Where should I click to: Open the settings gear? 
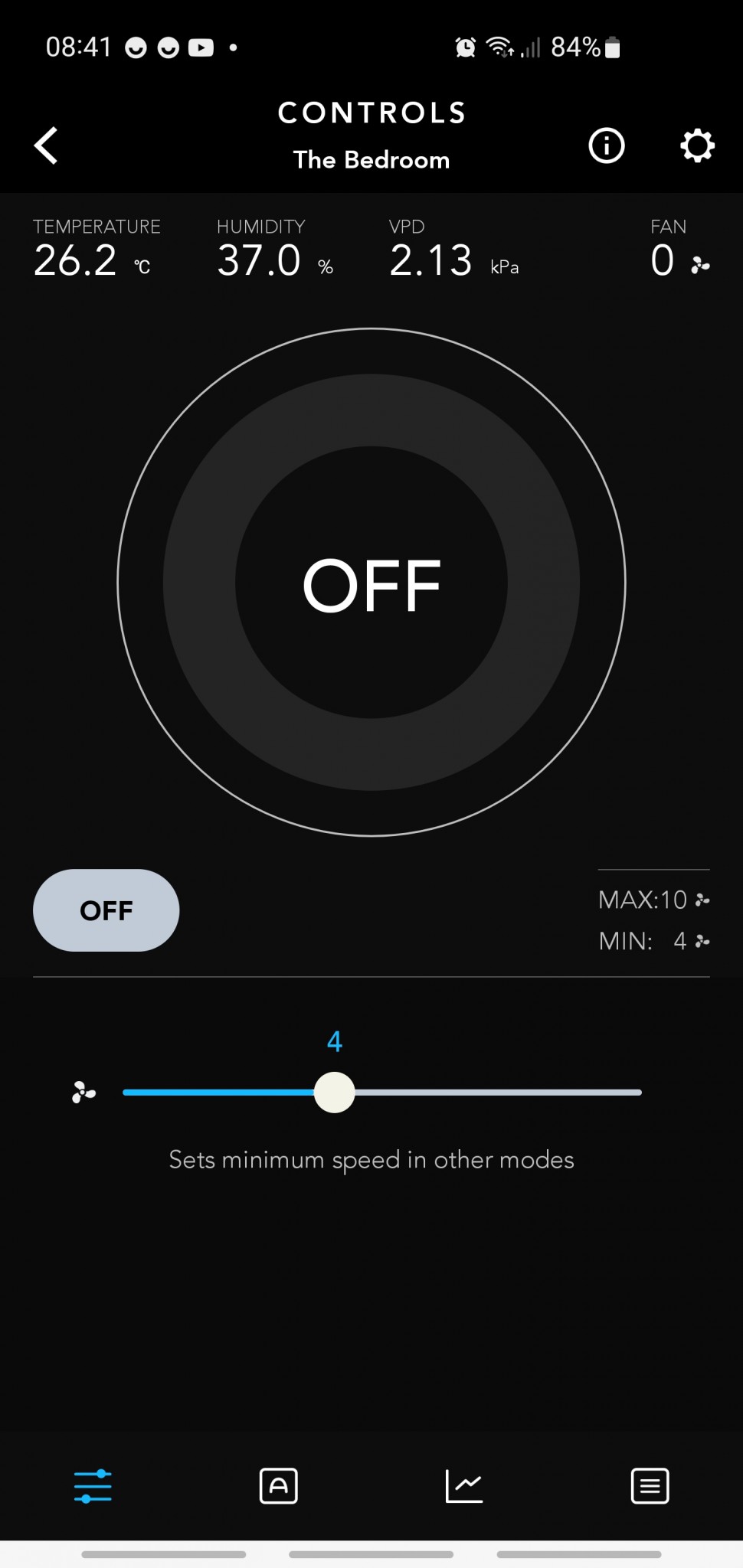coord(697,145)
